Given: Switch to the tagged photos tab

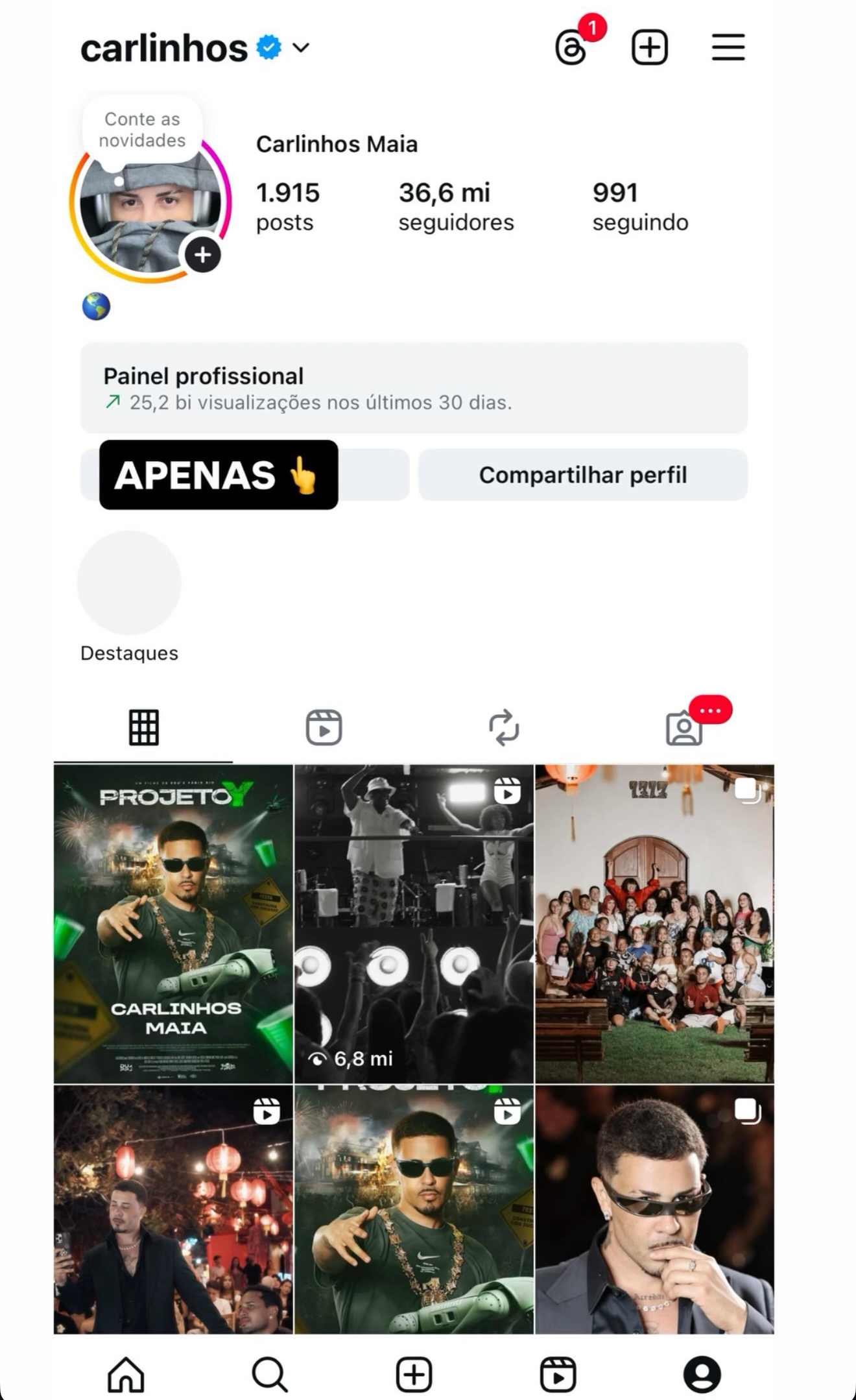Looking at the screenshot, I should click(x=684, y=729).
